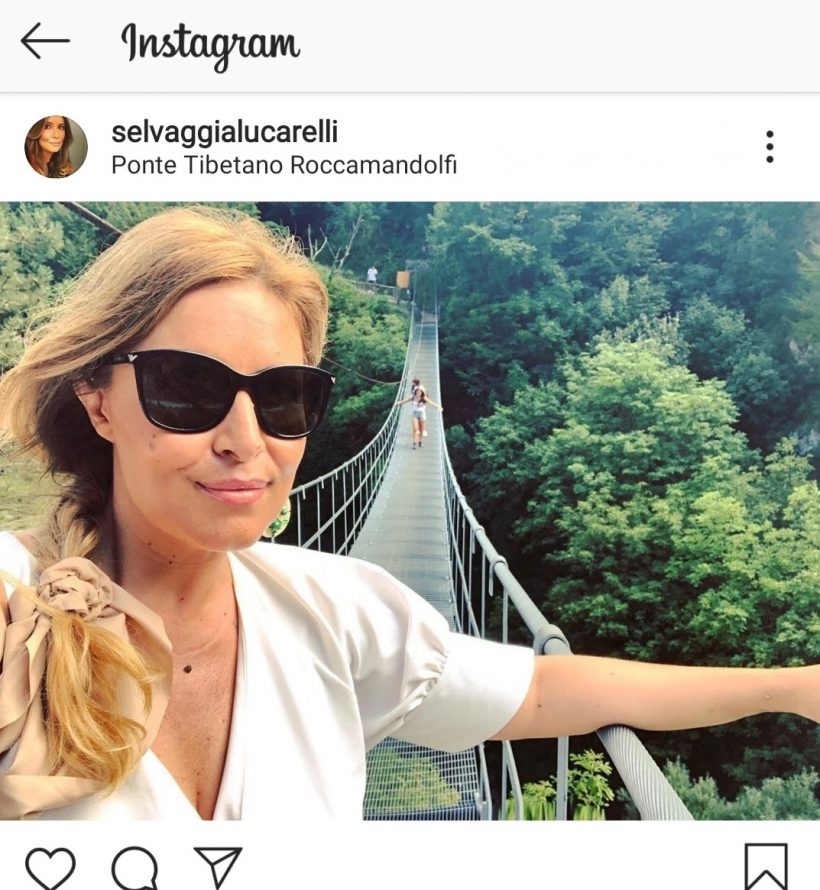Open the post author's profile picture
Viewport: 820px width, 890px height.
[x=56, y=147]
